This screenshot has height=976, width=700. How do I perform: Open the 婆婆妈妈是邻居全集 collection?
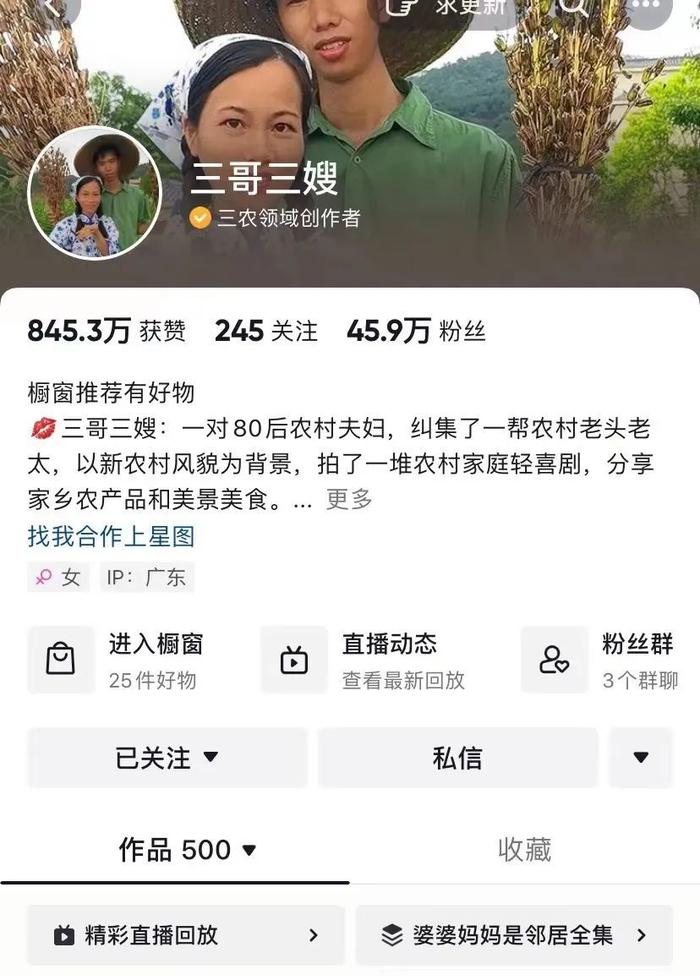pos(514,935)
